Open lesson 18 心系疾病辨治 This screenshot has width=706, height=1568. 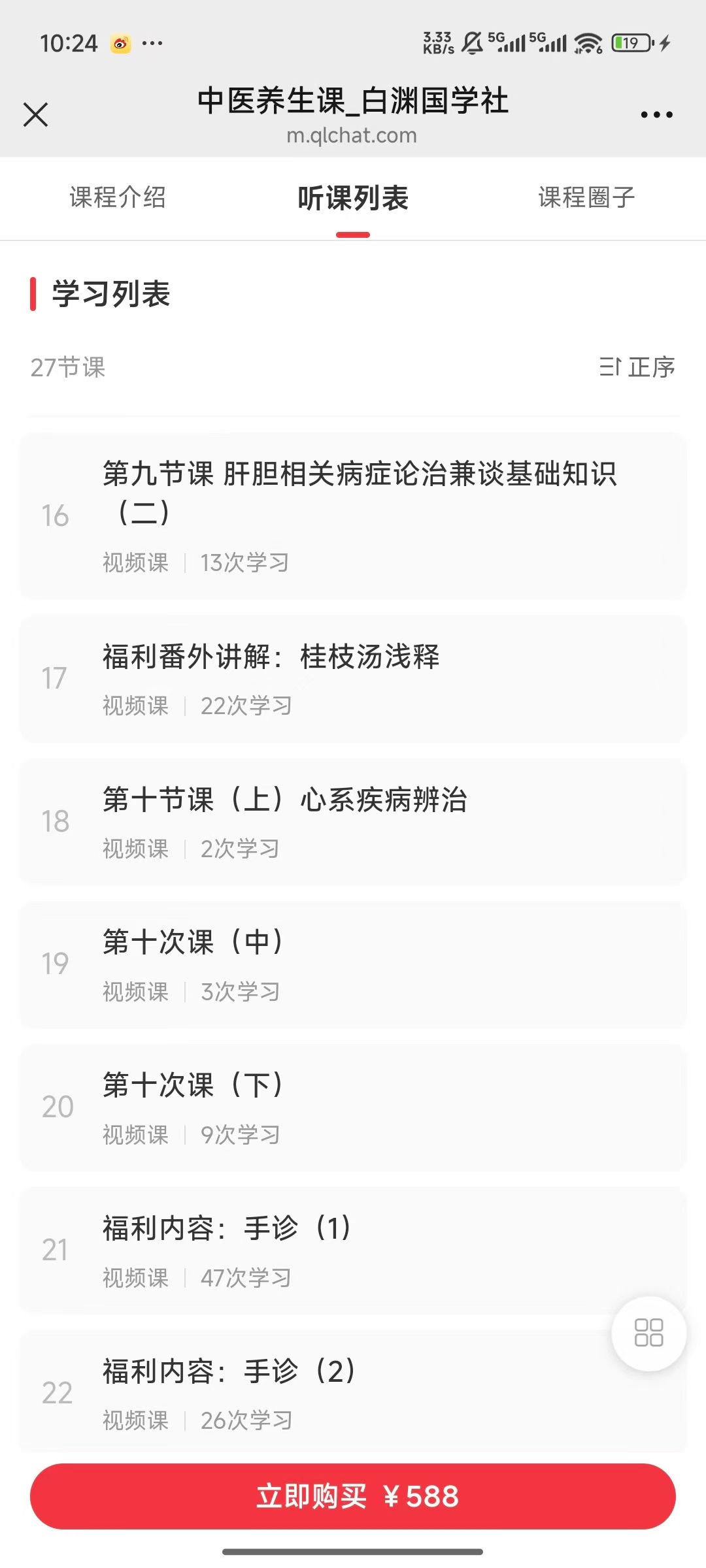point(353,821)
